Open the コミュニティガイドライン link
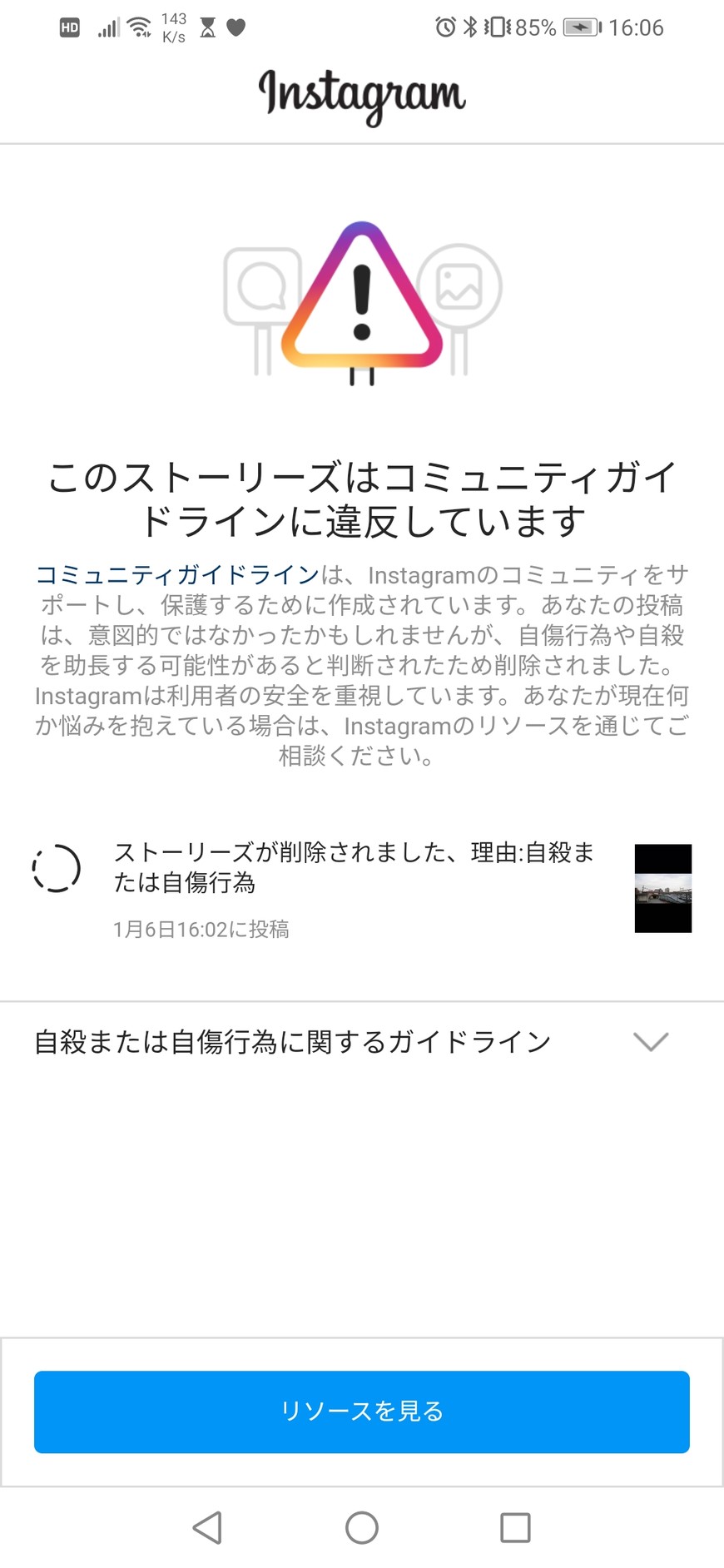Screen dimensions: 724x1568 pyautogui.click(x=177, y=575)
